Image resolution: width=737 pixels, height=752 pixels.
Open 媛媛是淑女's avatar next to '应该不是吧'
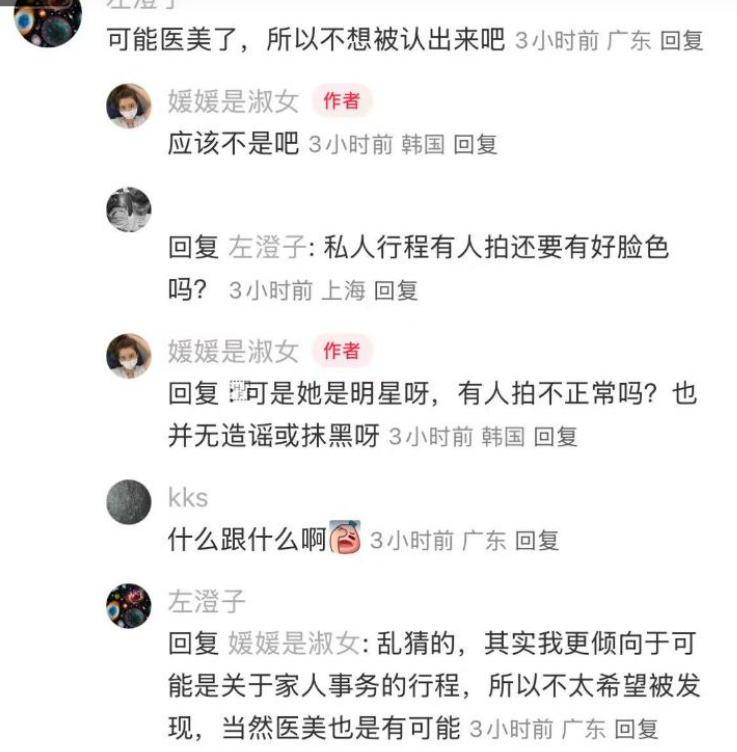pos(129,105)
